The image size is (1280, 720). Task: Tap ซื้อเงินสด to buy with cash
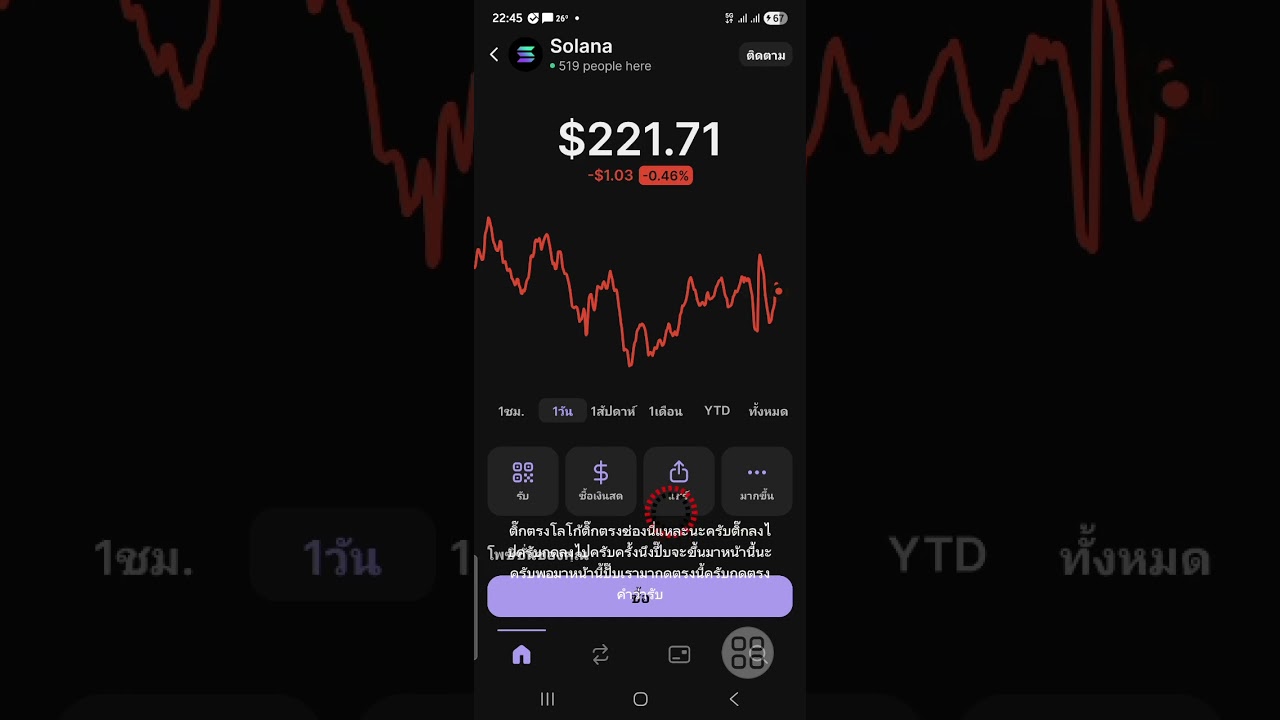[601, 480]
